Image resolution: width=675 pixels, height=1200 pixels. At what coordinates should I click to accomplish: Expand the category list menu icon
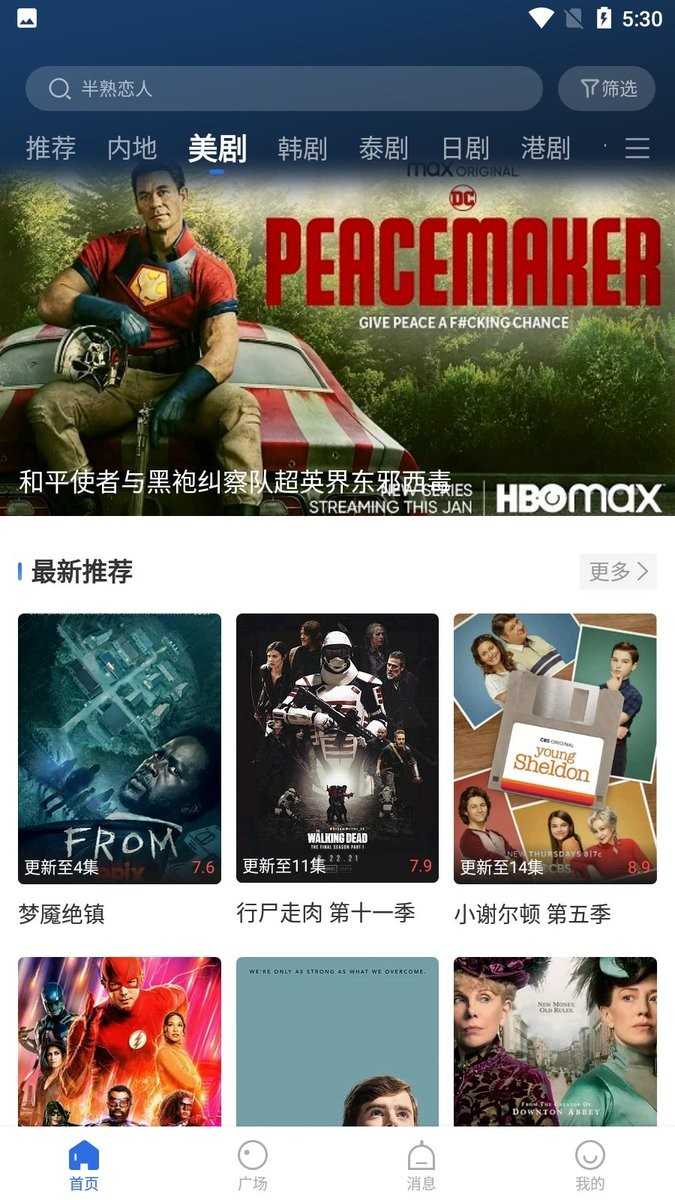pyautogui.click(x=637, y=148)
